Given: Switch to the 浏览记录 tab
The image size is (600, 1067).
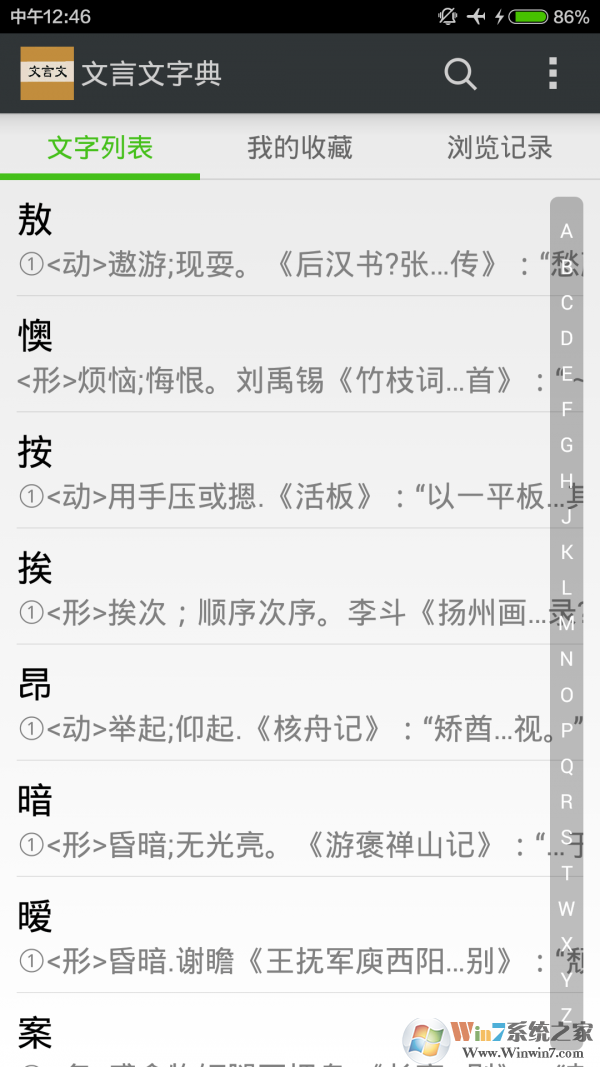Looking at the screenshot, I should click(x=499, y=148).
